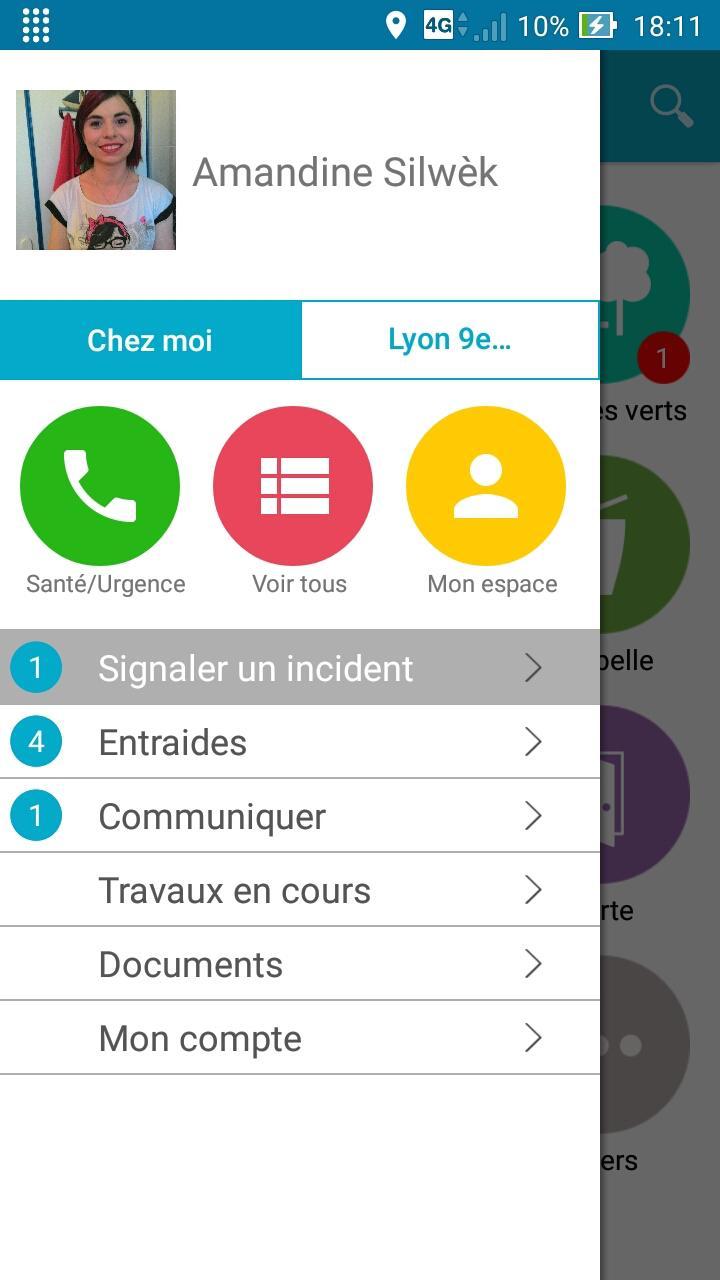The width and height of the screenshot is (720, 1280).
Task: Go to Mon compte
Action: pyautogui.click(x=300, y=1038)
